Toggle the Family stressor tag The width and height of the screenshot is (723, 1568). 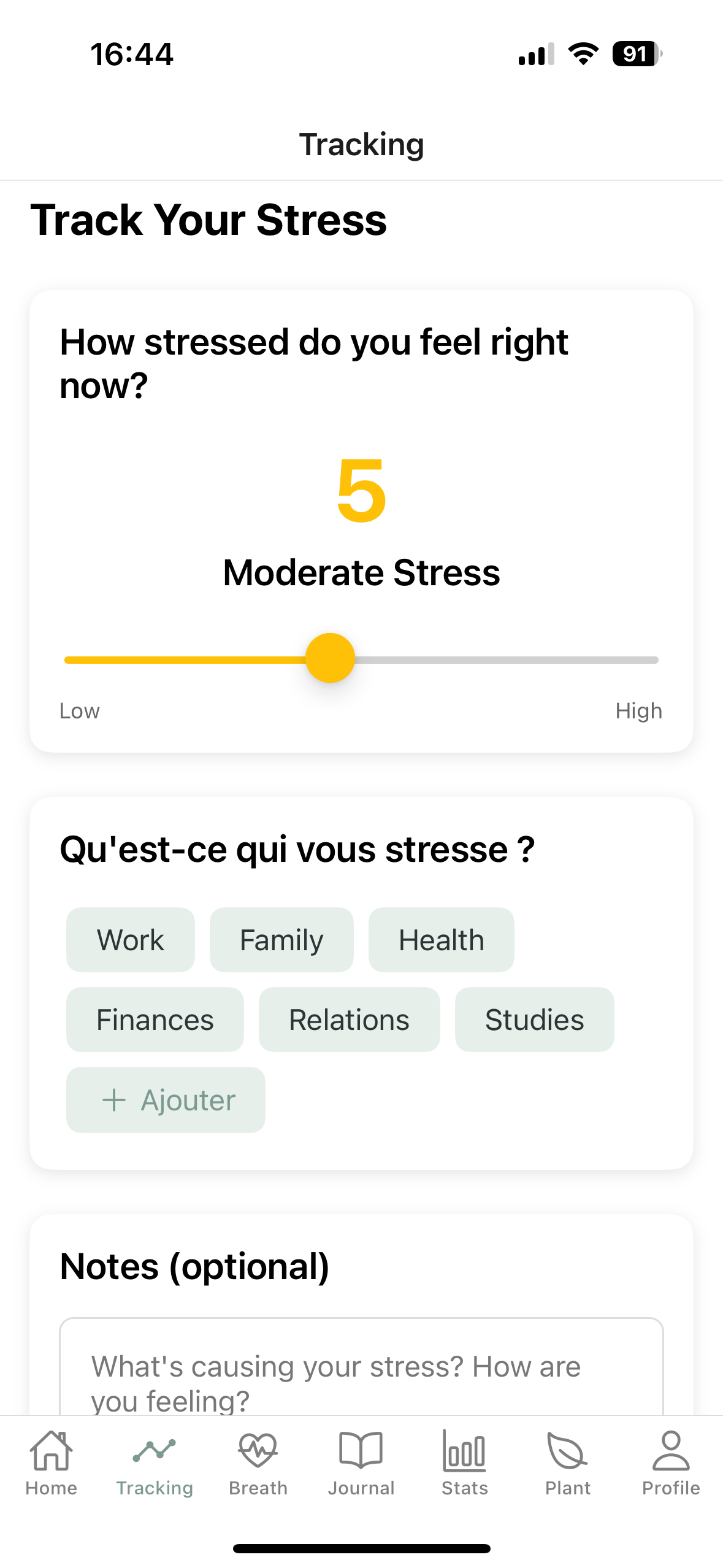pos(281,939)
